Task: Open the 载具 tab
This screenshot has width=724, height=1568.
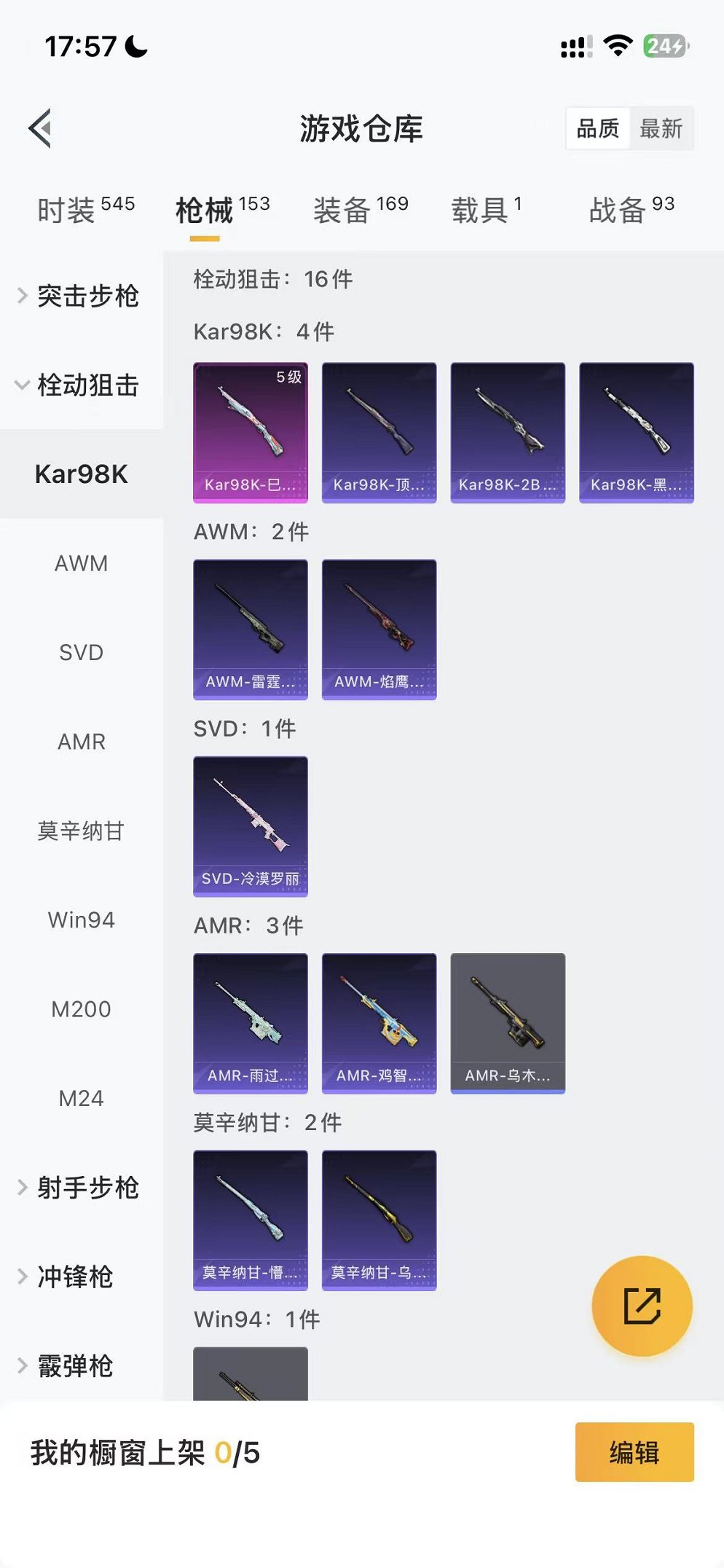Action: pos(487,210)
